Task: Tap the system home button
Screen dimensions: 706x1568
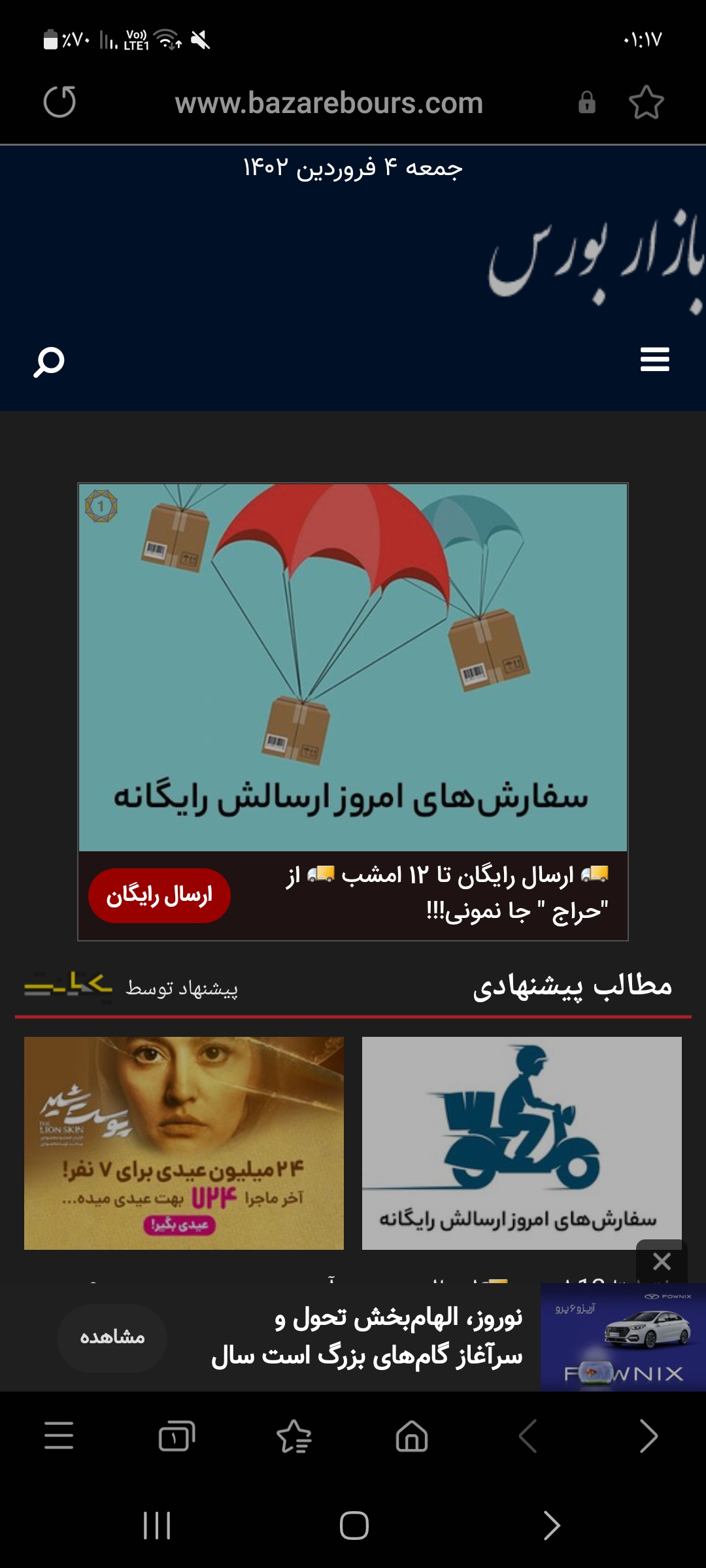Action: [354, 1526]
